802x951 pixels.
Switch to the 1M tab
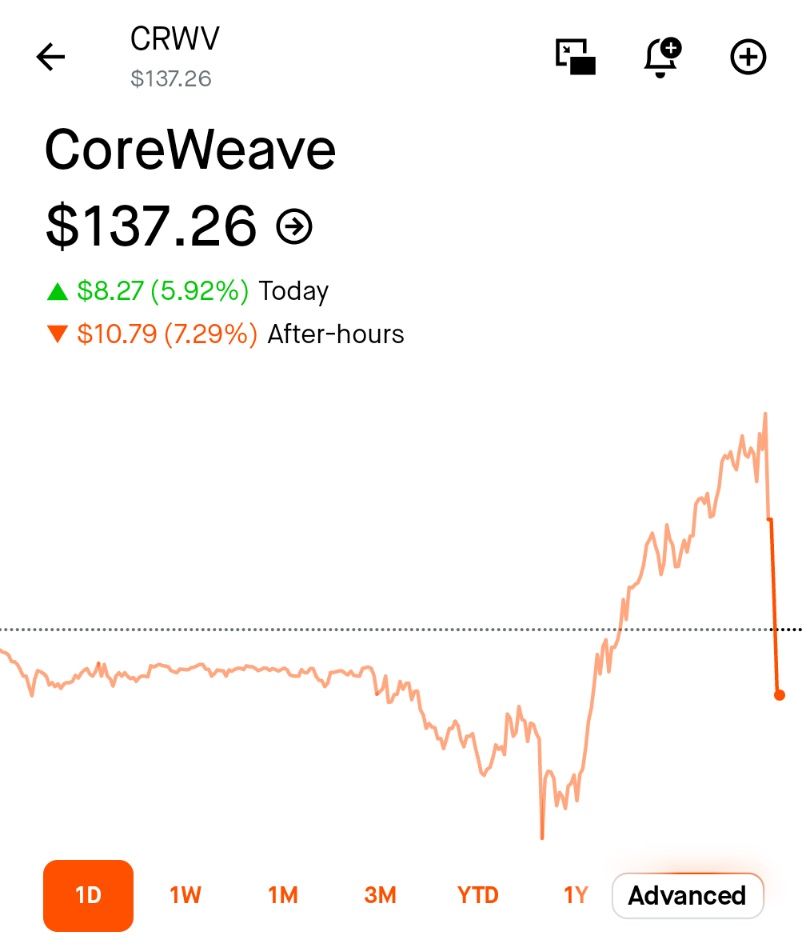pos(282,895)
